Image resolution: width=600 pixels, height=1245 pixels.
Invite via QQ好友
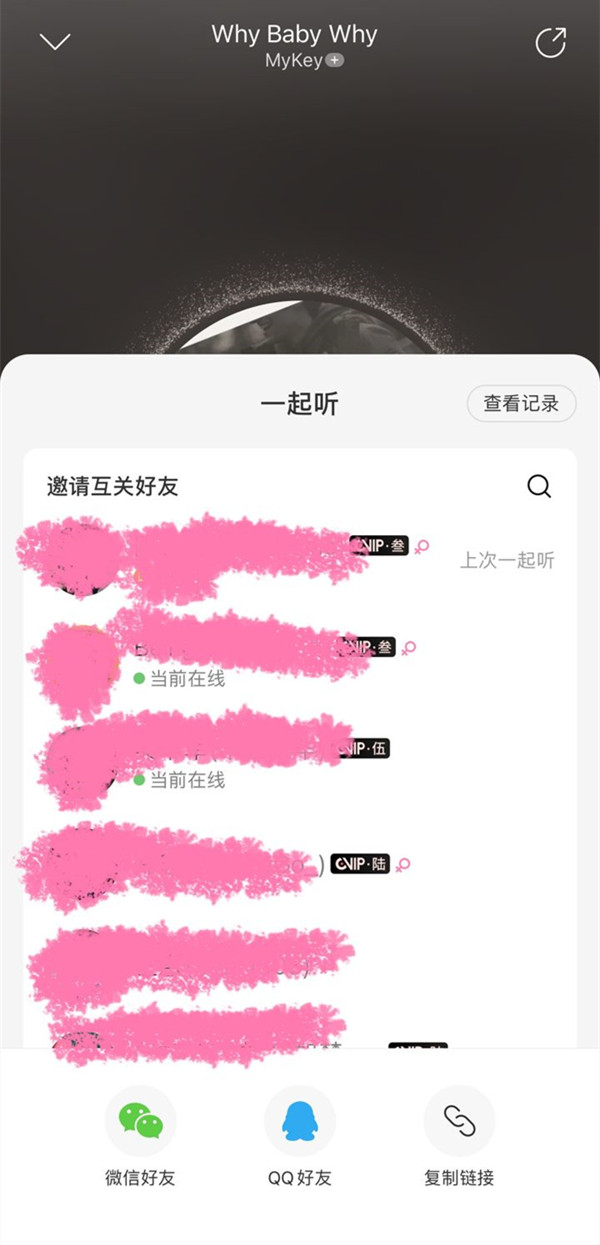299,1122
